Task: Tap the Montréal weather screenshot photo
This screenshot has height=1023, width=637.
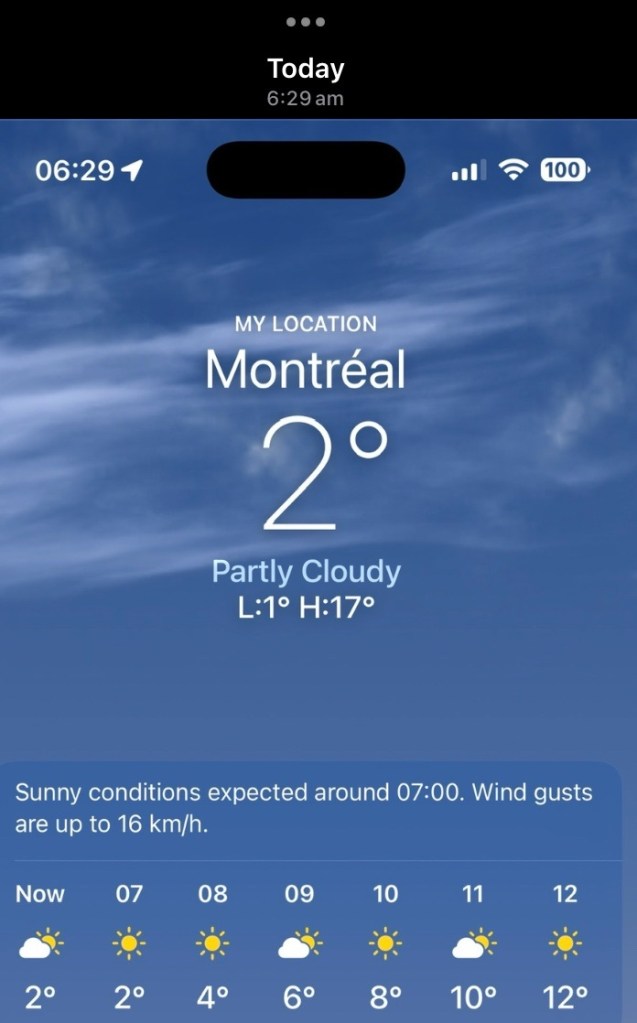Action: (x=318, y=570)
